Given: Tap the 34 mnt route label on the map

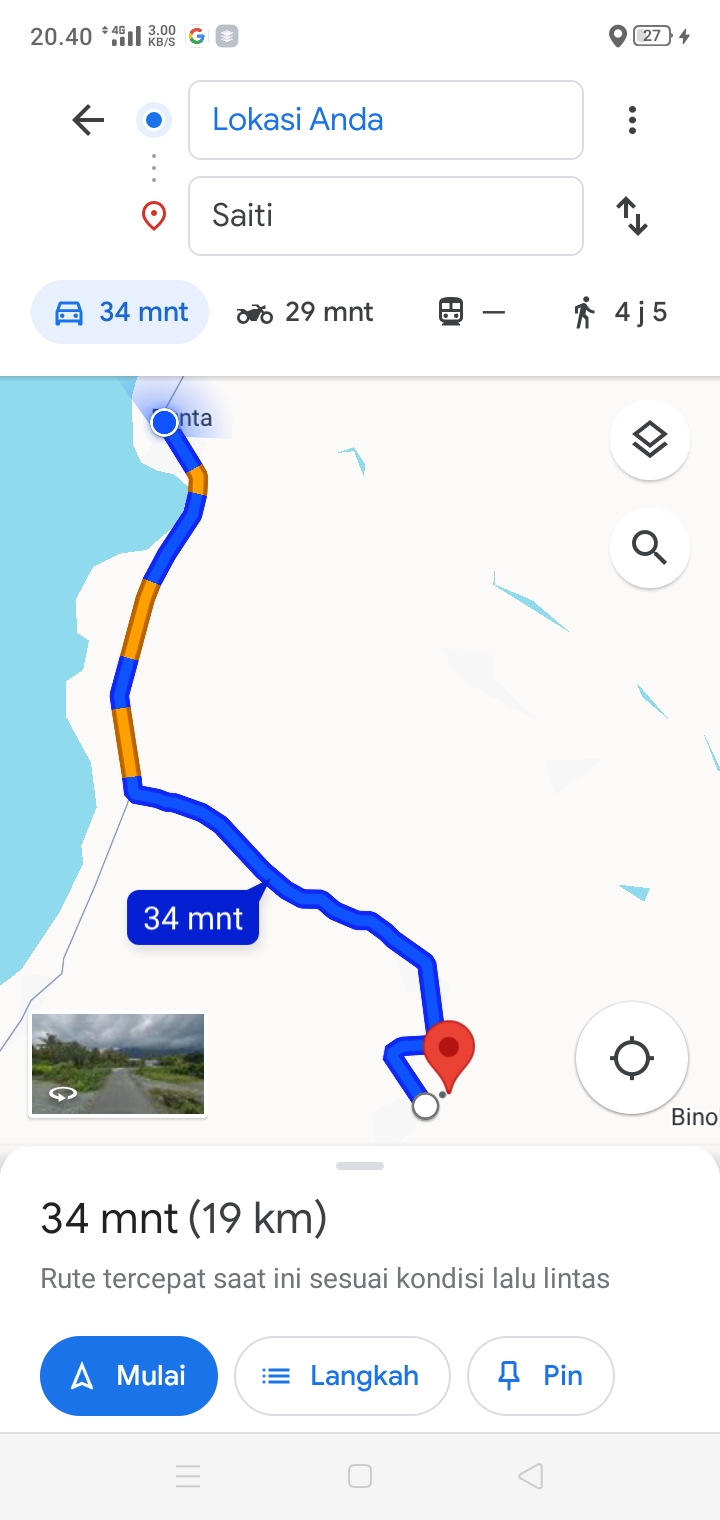Looking at the screenshot, I should (x=193, y=917).
